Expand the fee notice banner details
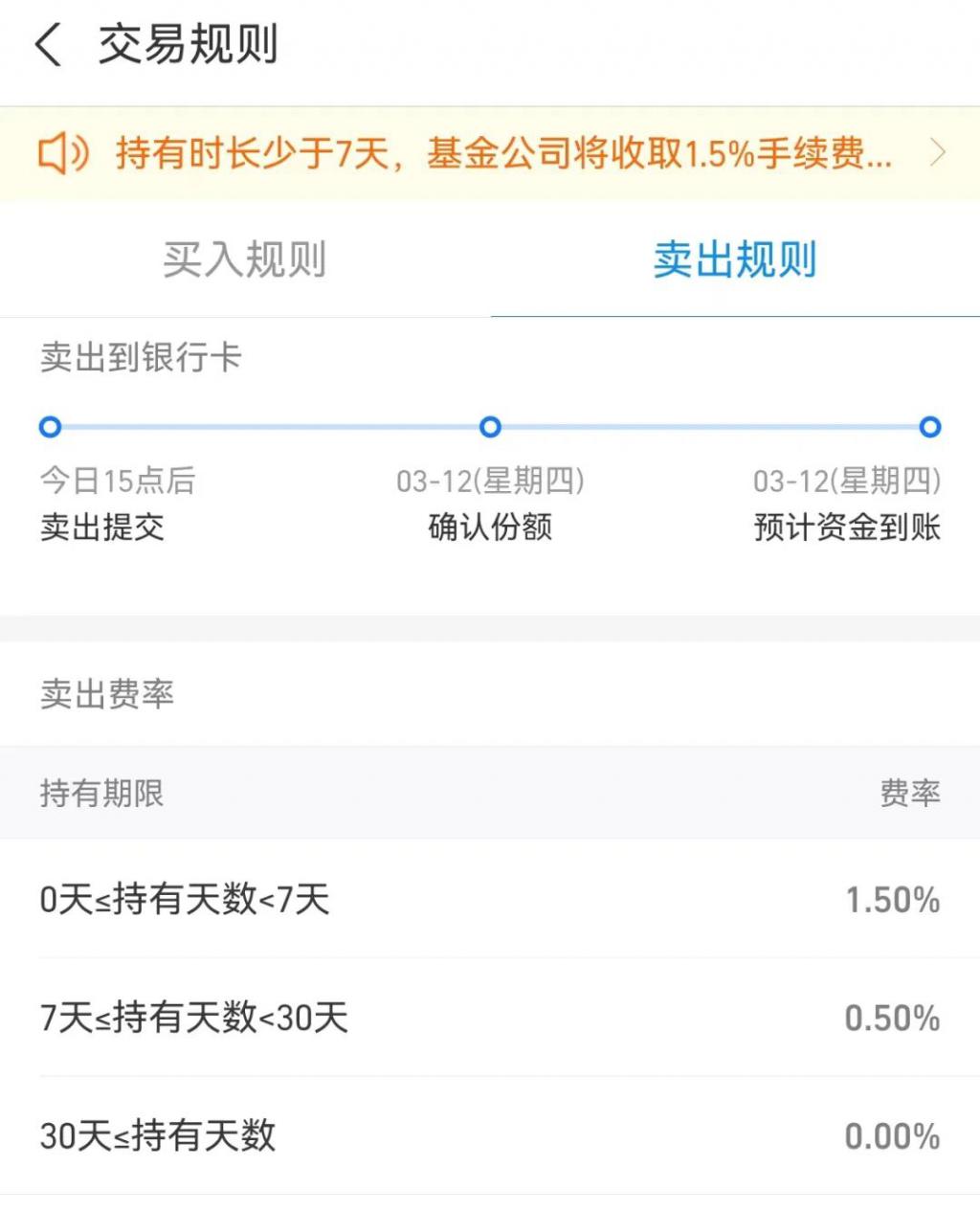This screenshot has width=980, height=1211. 936,153
